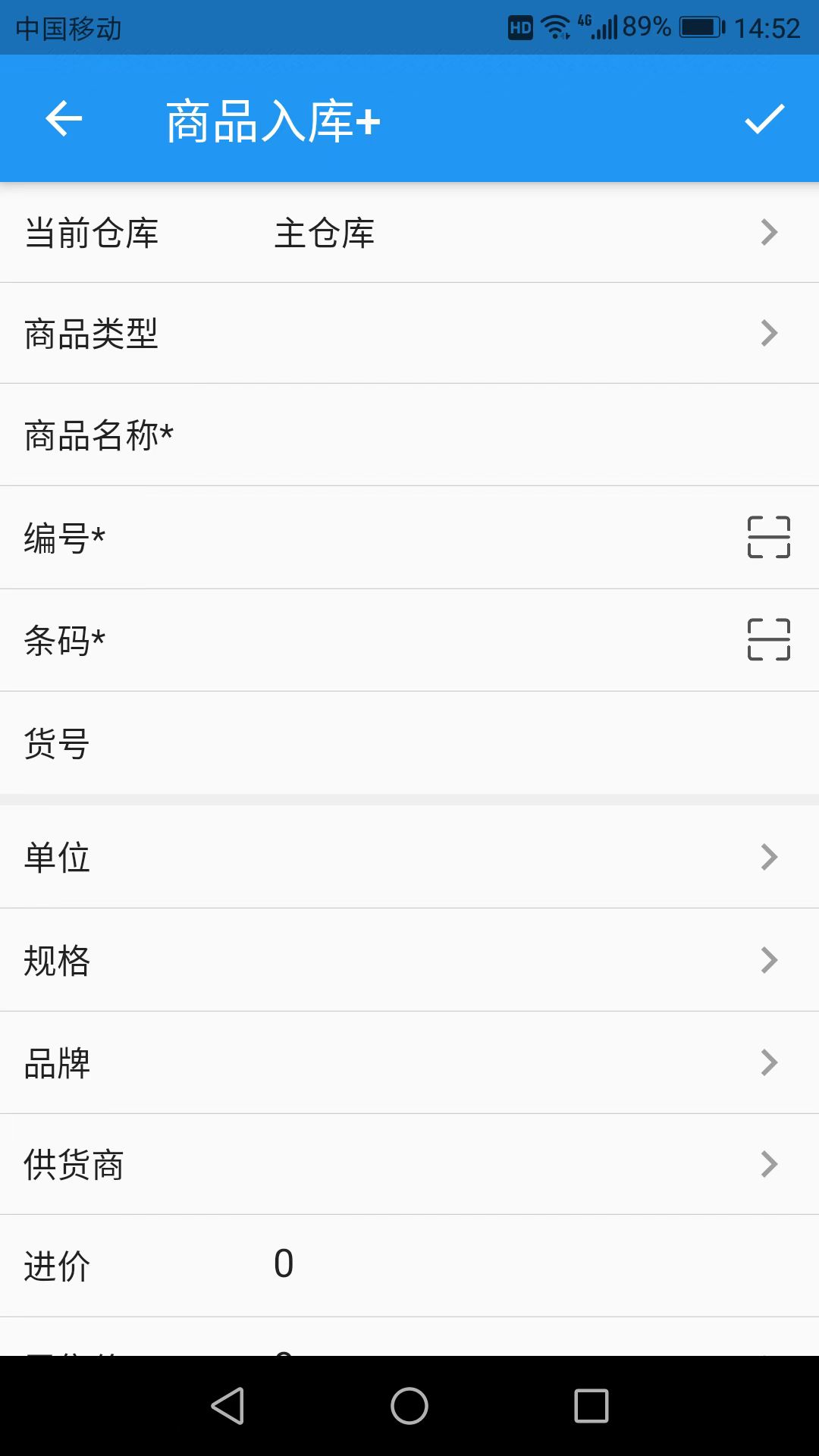This screenshot has width=819, height=1456.
Task: Go back using the top-left arrow
Action: pyautogui.click(x=64, y=119)
